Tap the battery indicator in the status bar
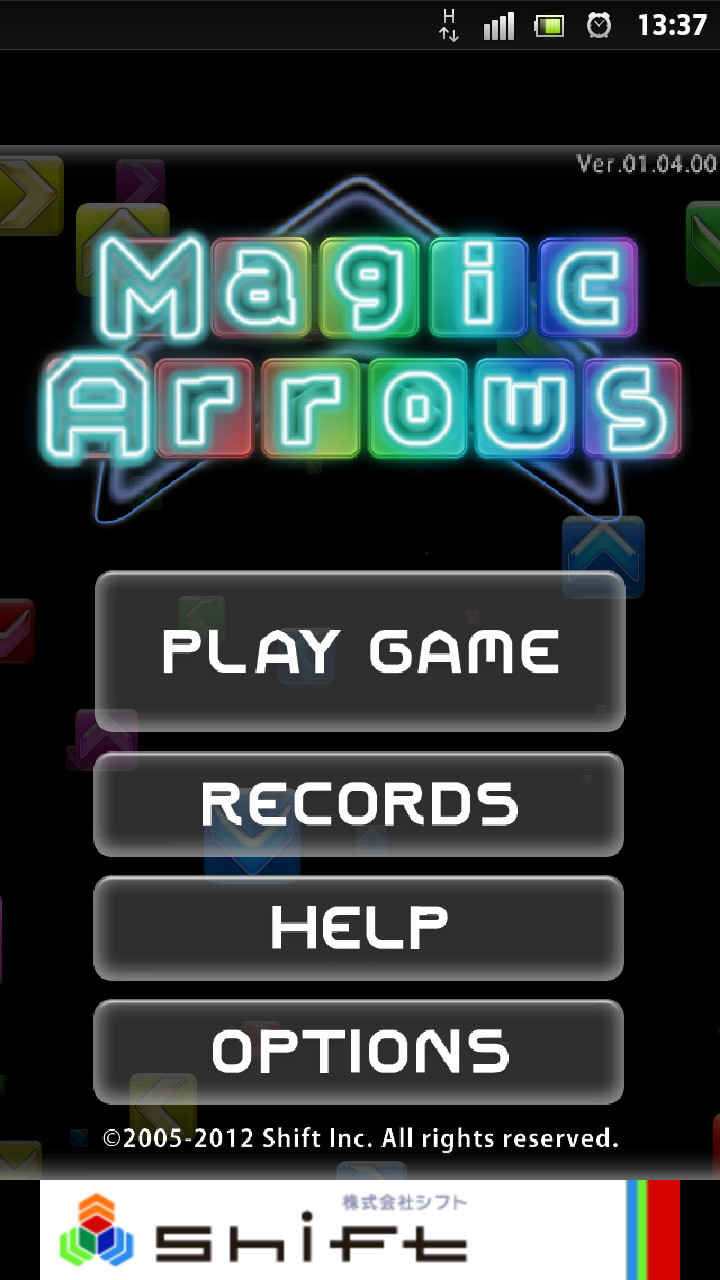 (x=549, y=25)
